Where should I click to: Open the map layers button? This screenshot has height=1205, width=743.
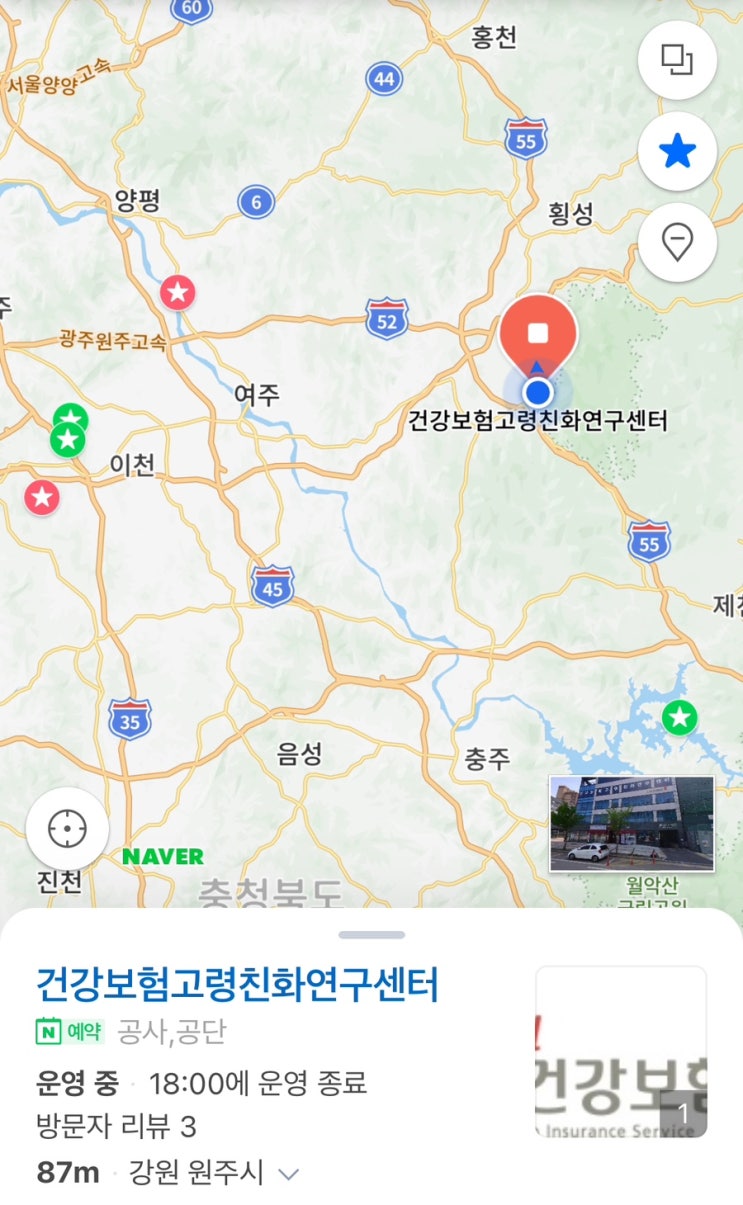[x=677, y=60]
